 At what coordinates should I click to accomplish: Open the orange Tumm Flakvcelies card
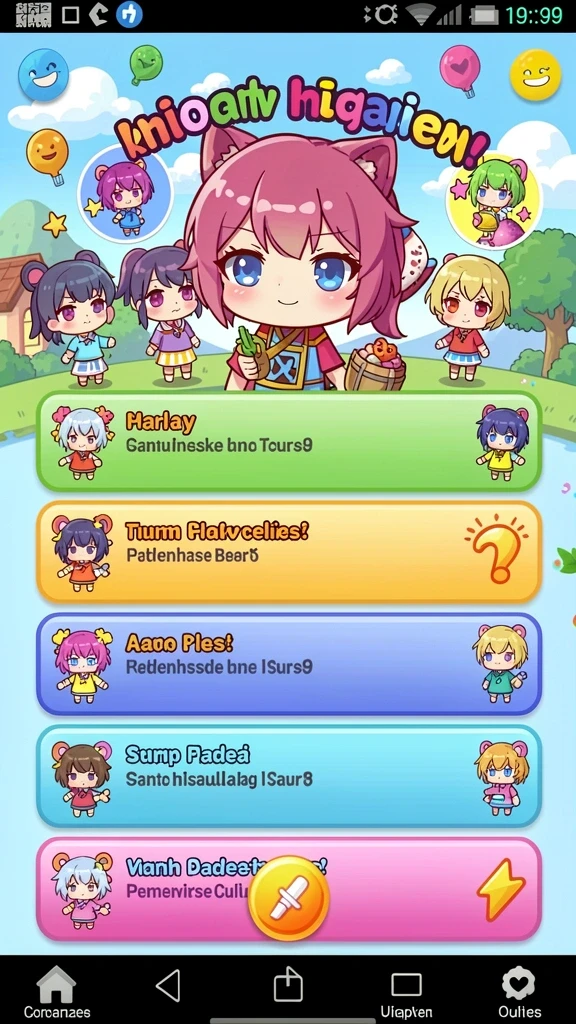click(289, 552)
